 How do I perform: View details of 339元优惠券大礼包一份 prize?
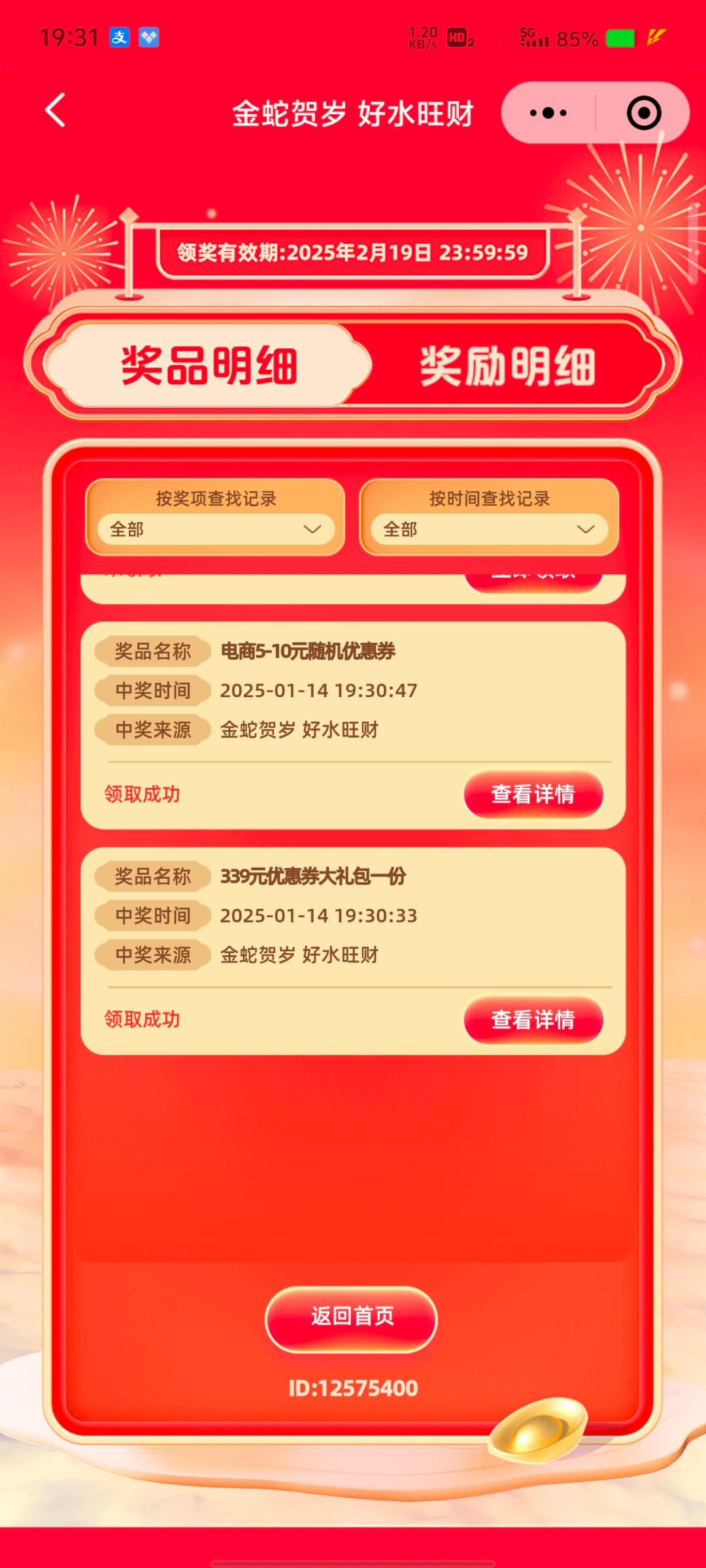533,1019
